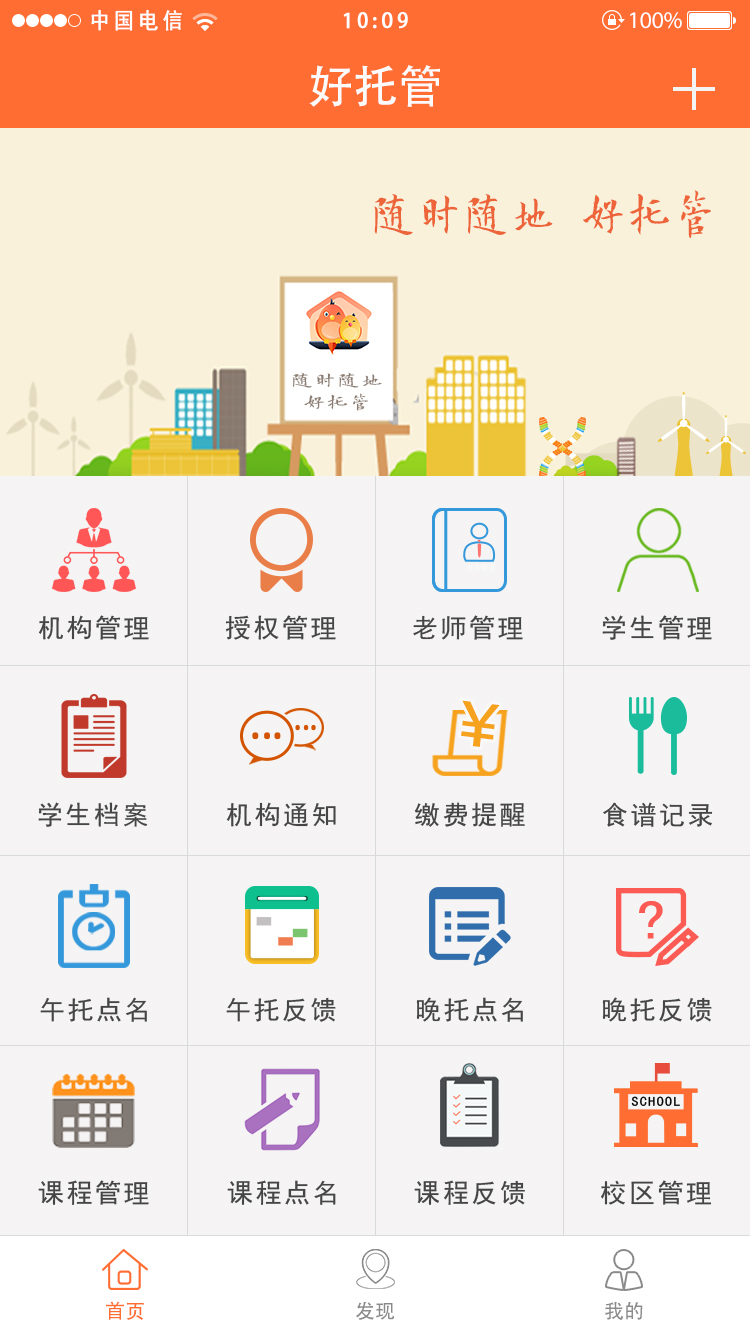Open 机构通知 (institution notices)
Viewport: 750px width, 1334px height.
[281, 761]
